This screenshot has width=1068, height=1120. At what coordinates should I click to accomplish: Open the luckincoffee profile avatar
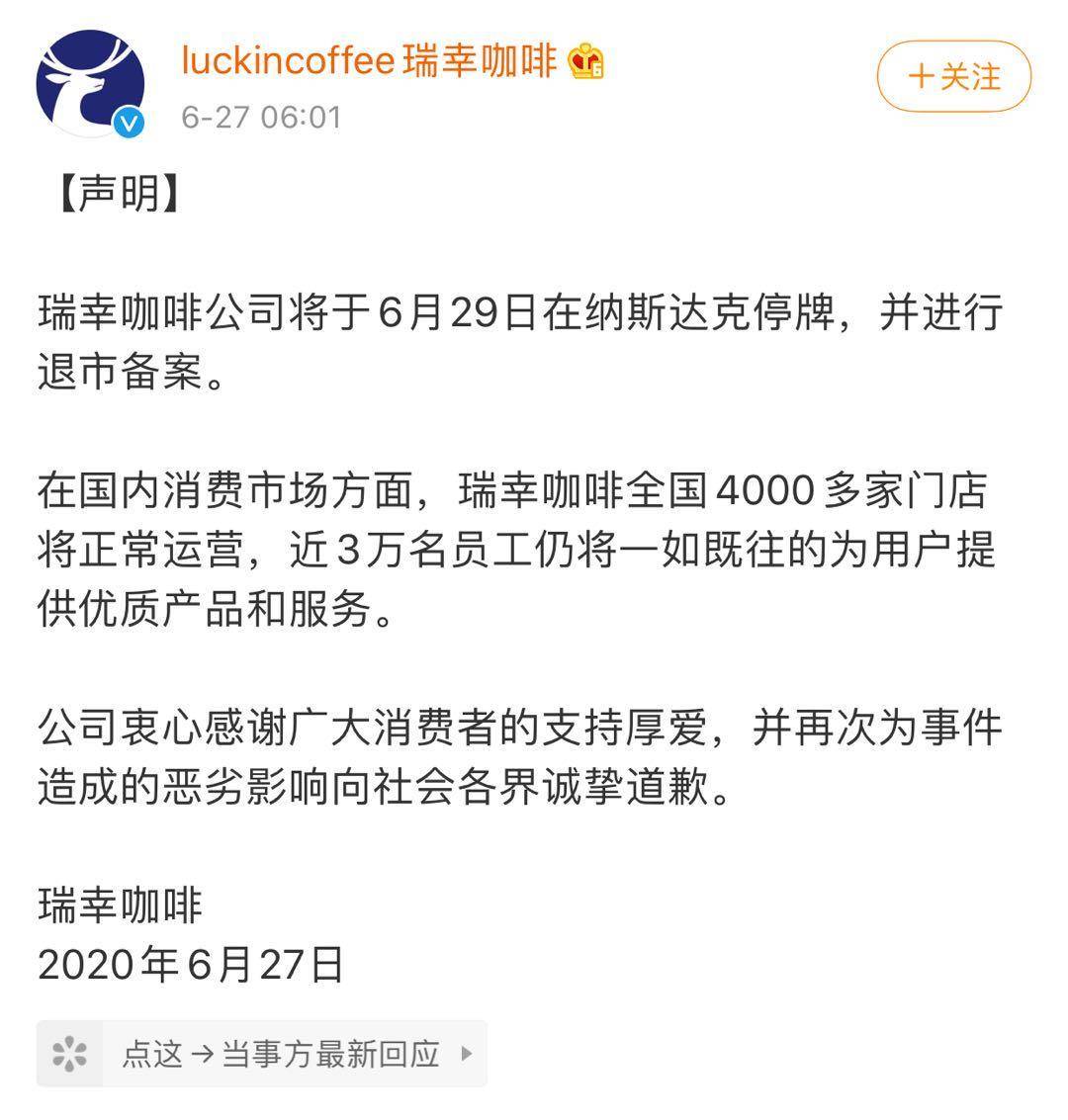pyautogui.click(x=90, y=83)
